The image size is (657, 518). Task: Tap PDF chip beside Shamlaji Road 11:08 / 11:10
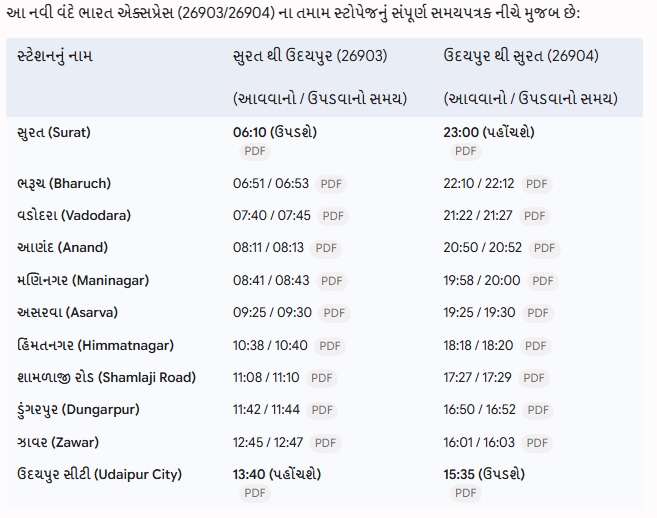(321, 378)
